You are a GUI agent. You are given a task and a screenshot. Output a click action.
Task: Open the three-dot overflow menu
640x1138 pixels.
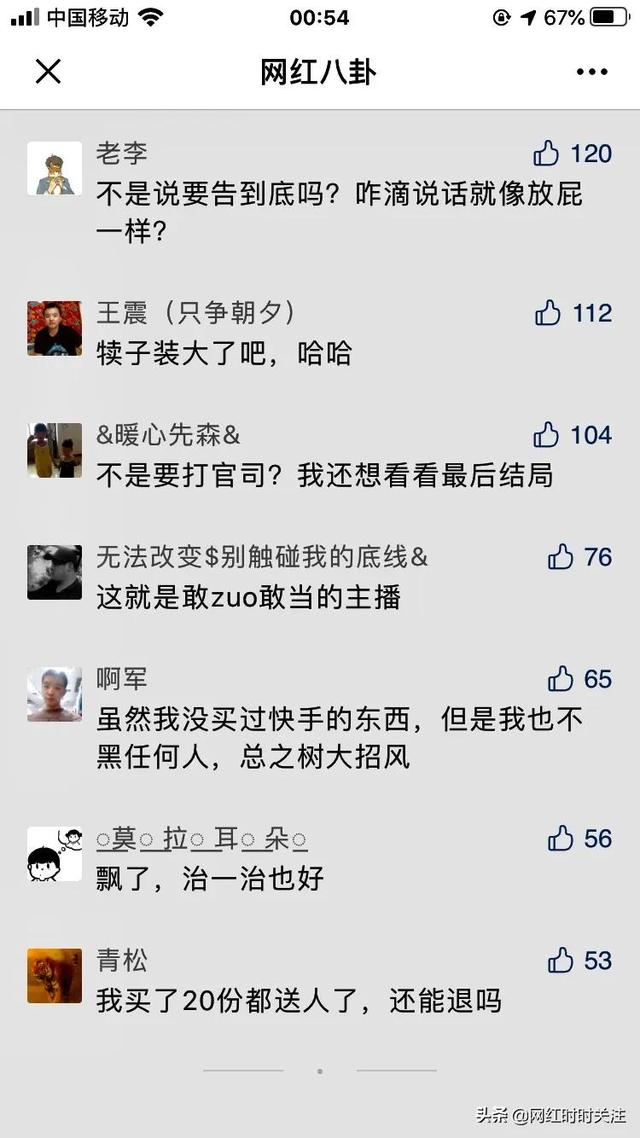coord(591,71)
